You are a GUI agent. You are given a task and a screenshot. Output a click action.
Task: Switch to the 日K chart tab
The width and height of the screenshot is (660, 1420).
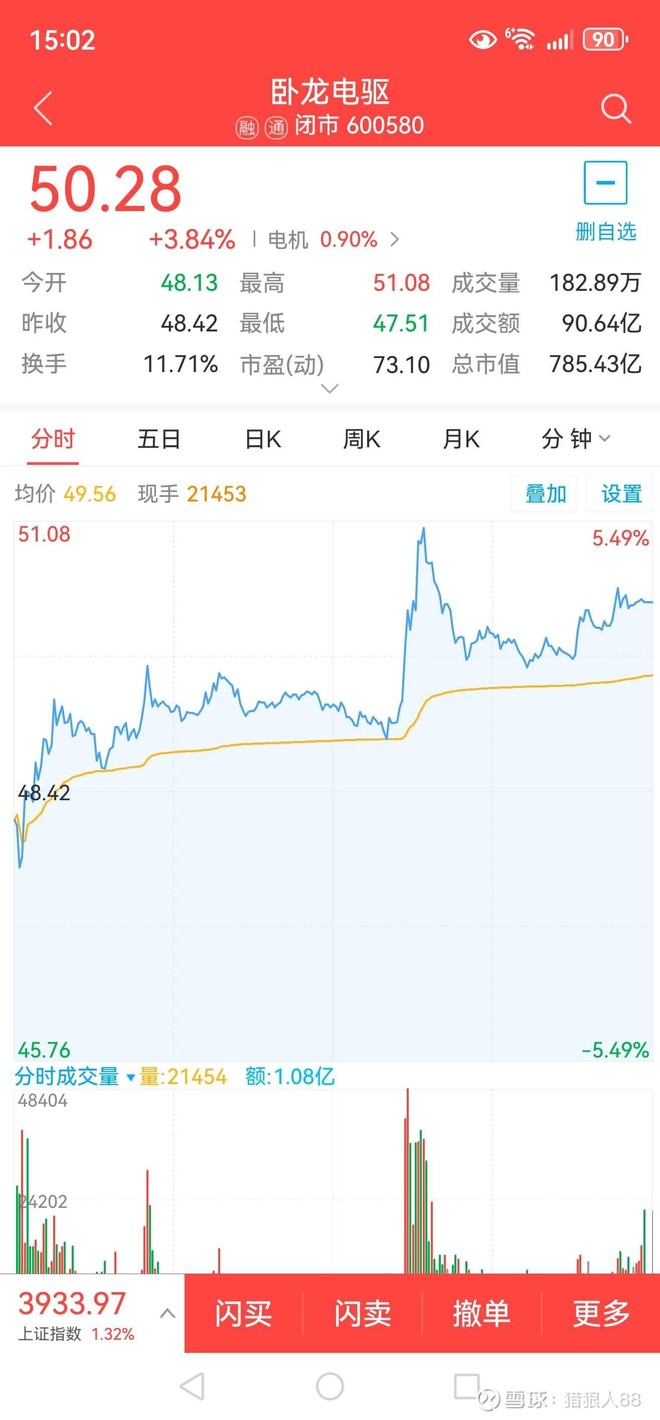tap(263, 439)
